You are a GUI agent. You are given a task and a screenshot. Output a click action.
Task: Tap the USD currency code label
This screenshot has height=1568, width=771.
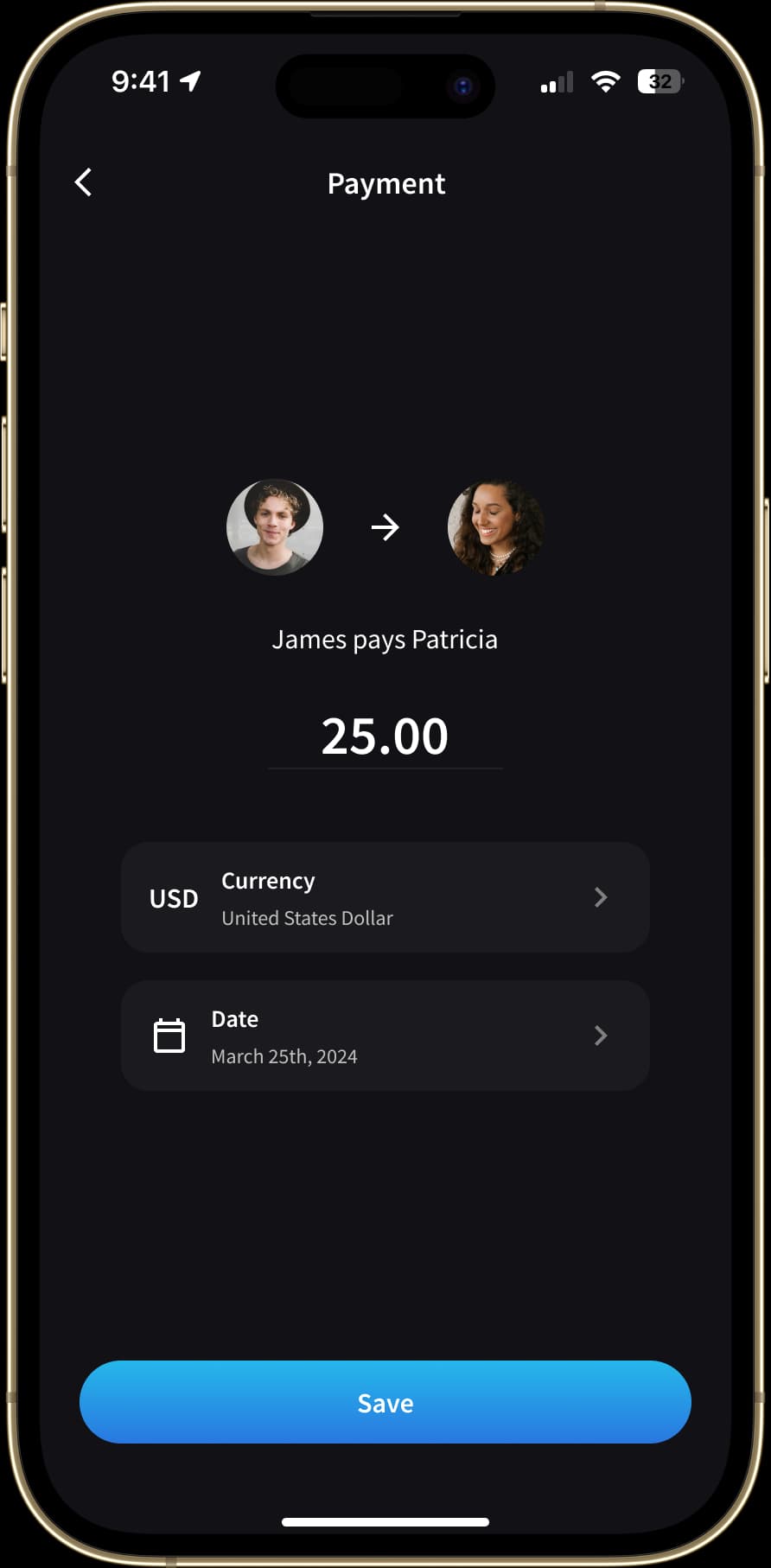(173, 898)
